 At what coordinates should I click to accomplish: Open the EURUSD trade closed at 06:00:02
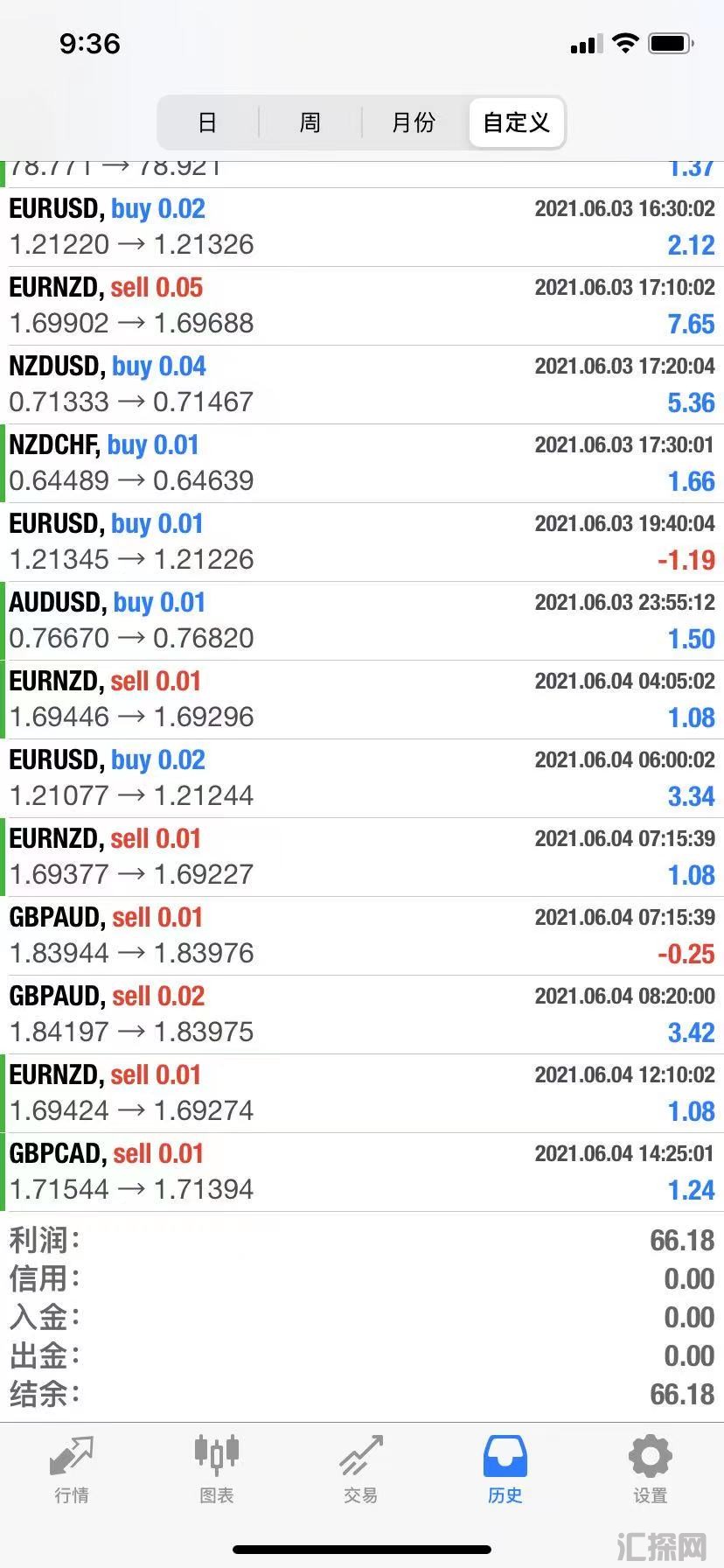[362, 779]
